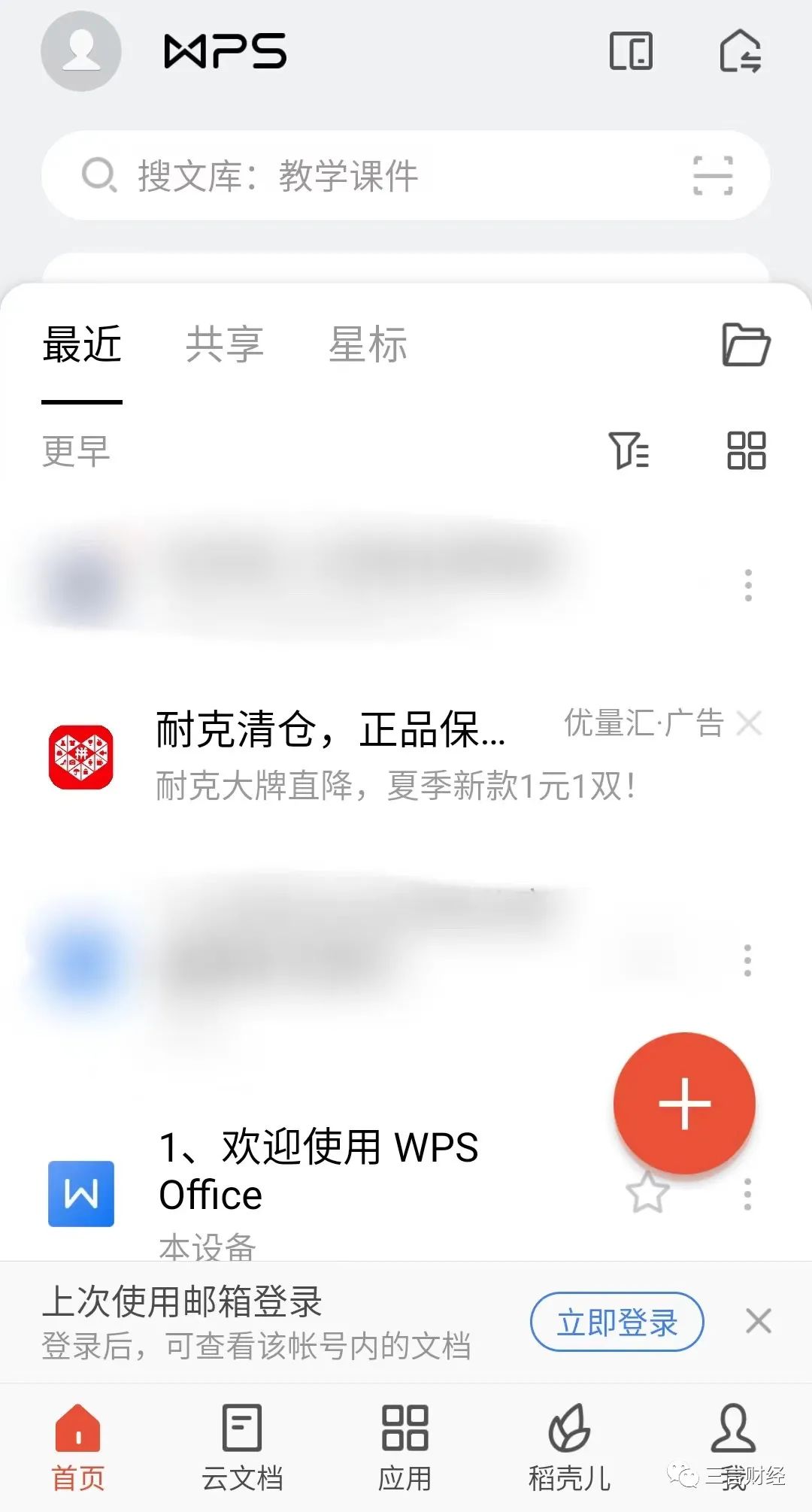The height and width of the screenshot is (1512, 812).
Task: Select the 最近 tab
Action: click(x=82, y=345)
